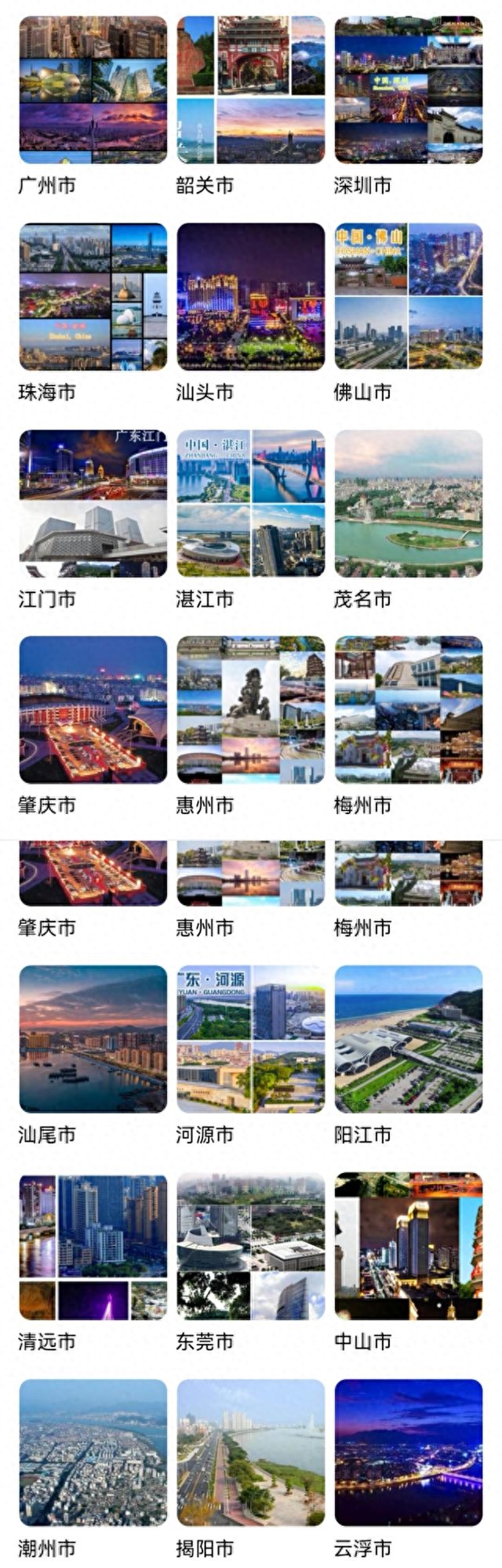View the 深圳市 city card
Viewport: 502px width, 1568px height.
click(409, 90)
